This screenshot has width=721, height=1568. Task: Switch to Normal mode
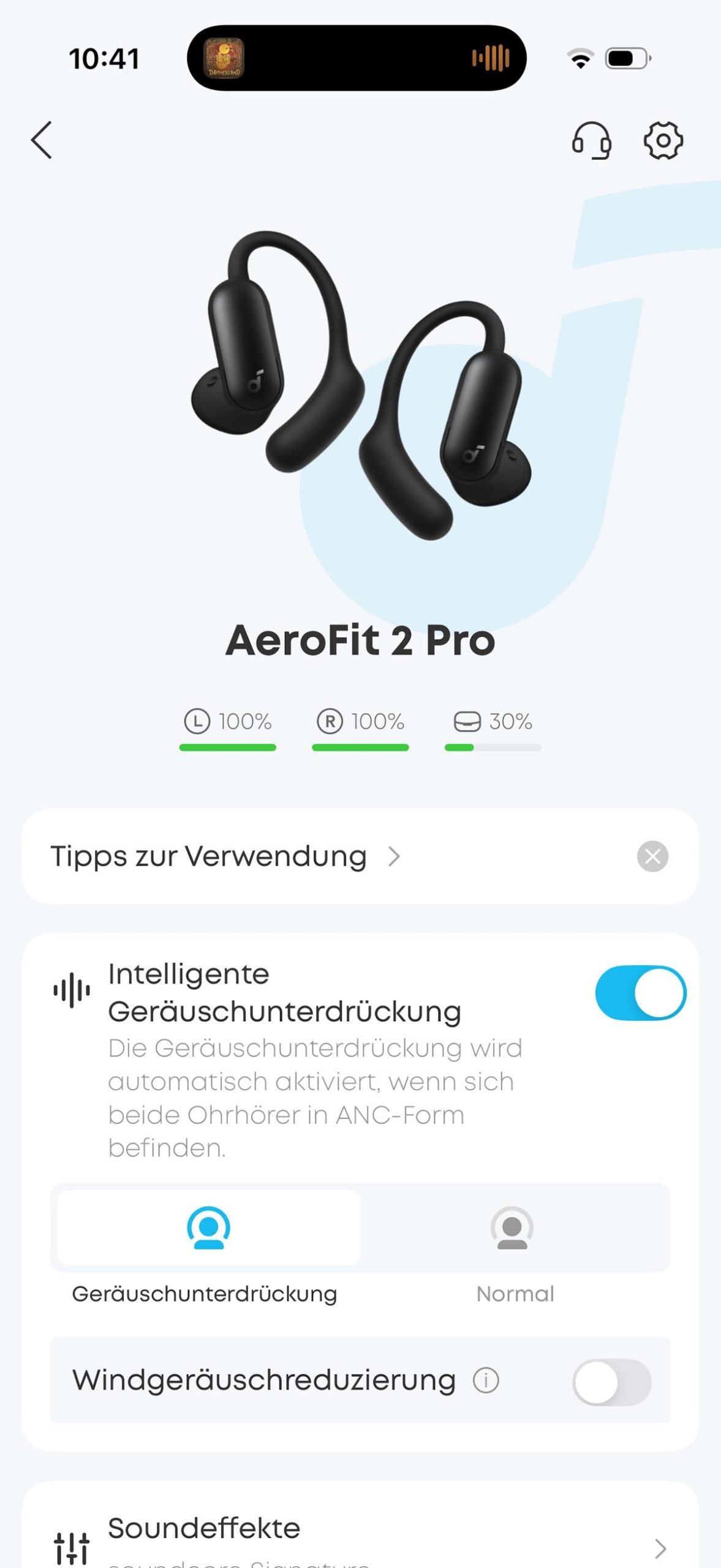click(x=513, y=1228)
